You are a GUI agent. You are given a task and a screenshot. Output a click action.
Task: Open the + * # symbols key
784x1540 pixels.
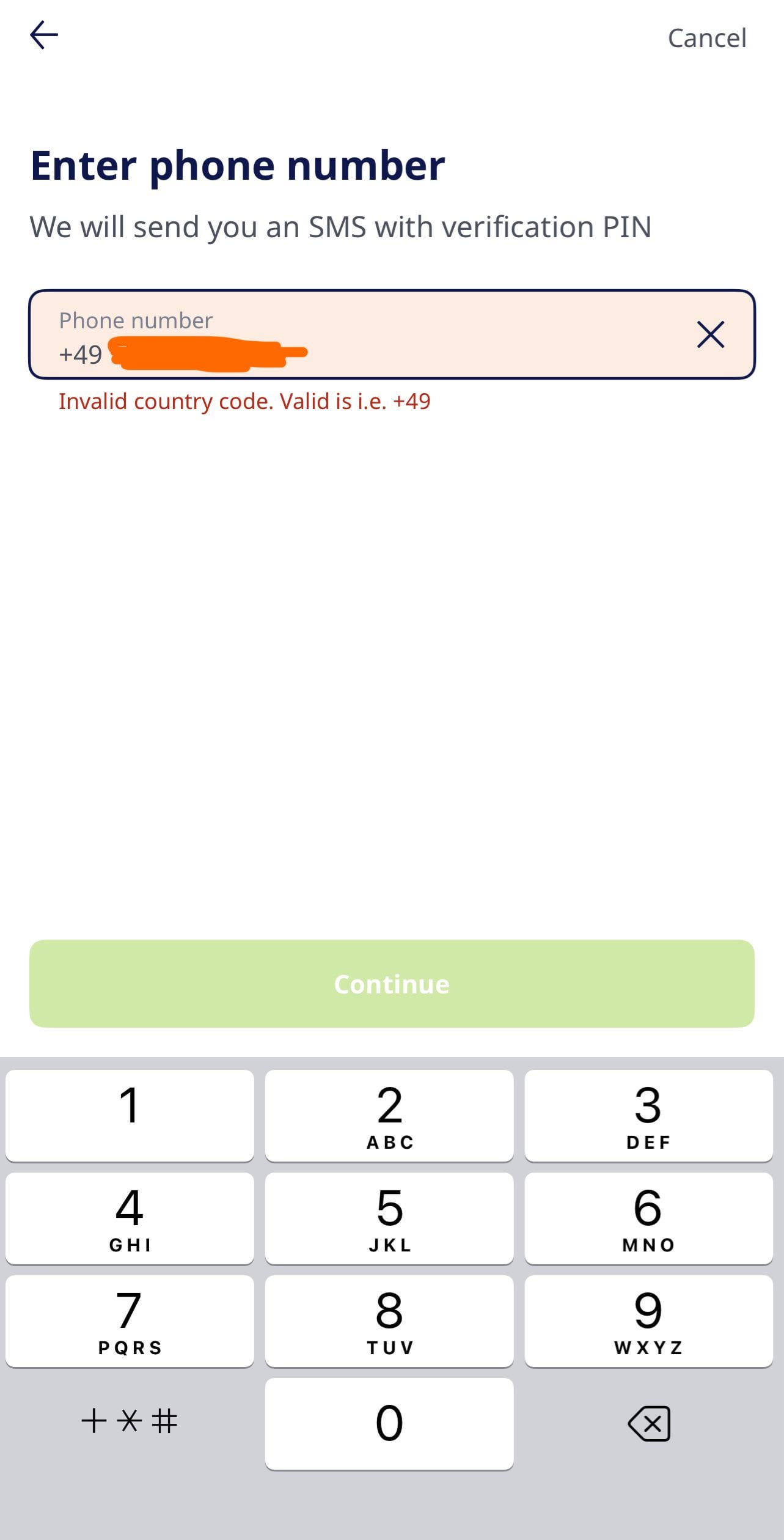[x=130, y=1421]
